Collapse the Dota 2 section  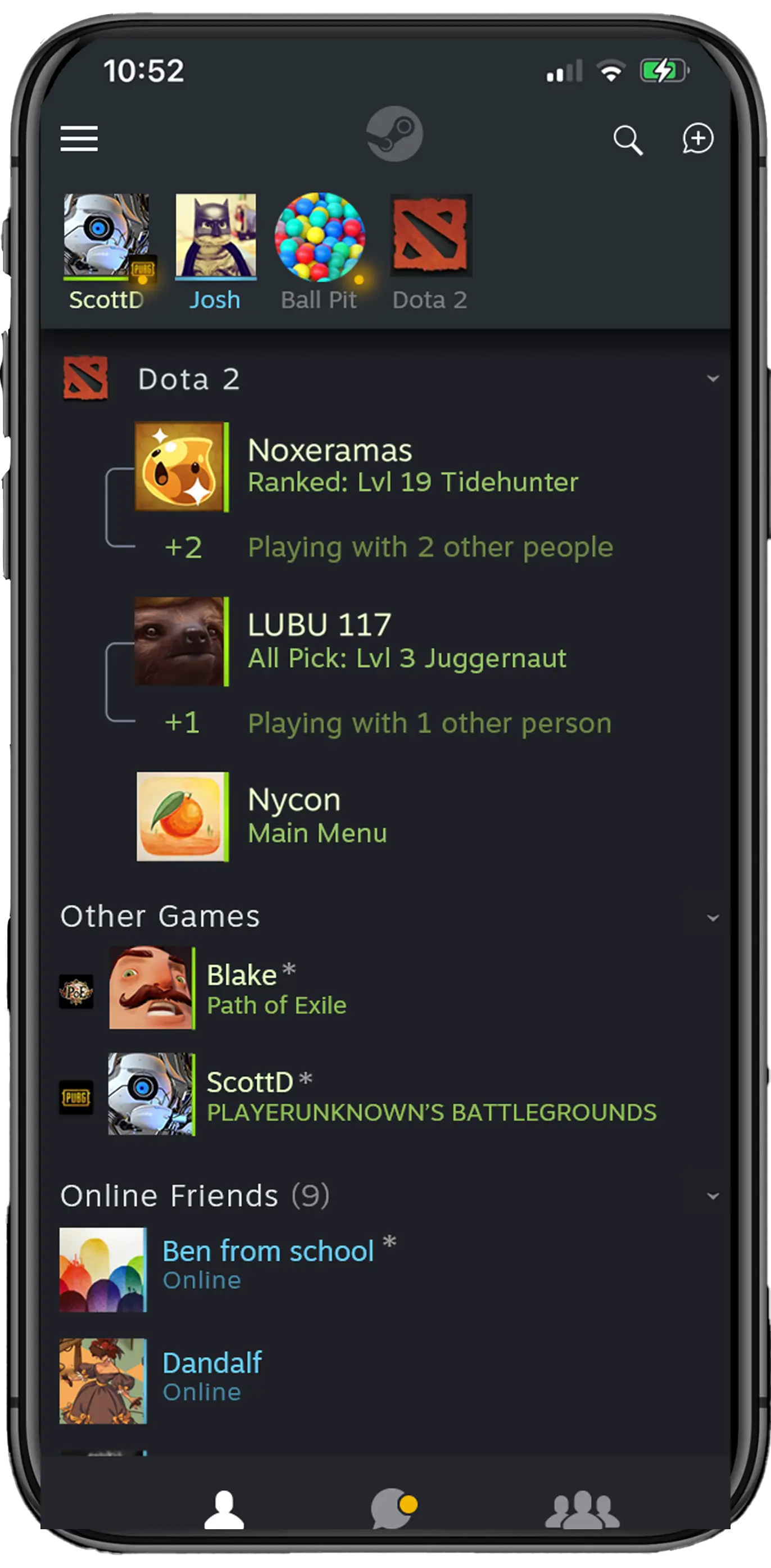pyautogui.click(x=713, y=379)
